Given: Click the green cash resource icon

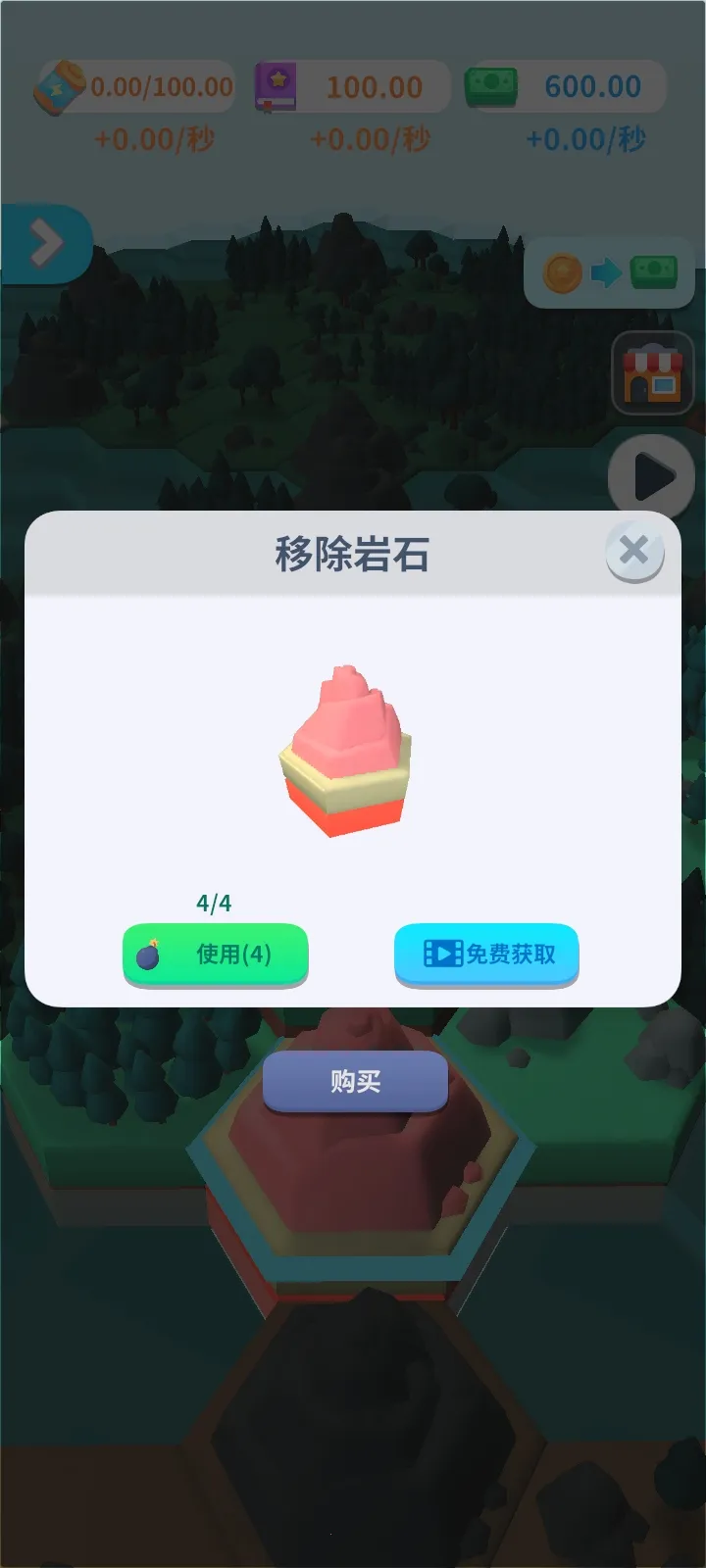Looking at the screenshot, I should pos(490,86).
